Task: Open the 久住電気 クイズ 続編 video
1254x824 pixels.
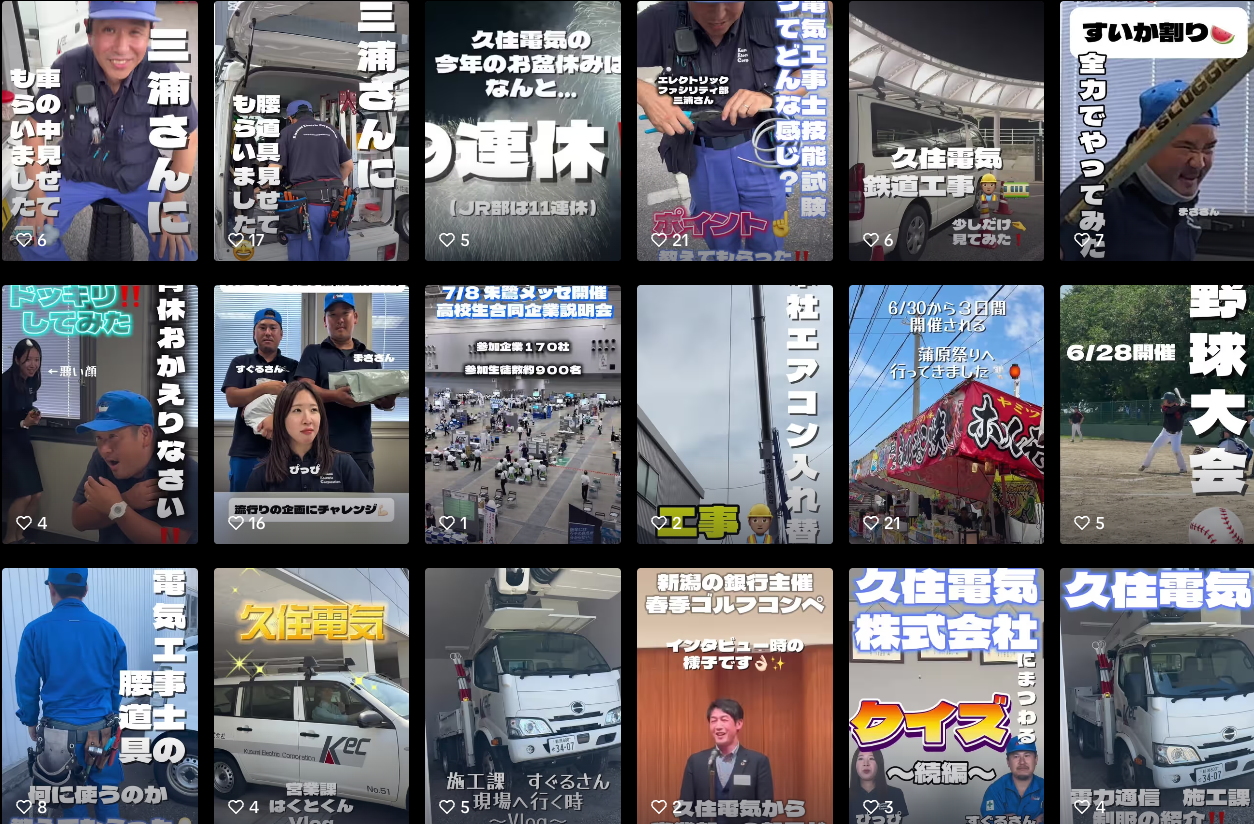Action: pos(946,695)
